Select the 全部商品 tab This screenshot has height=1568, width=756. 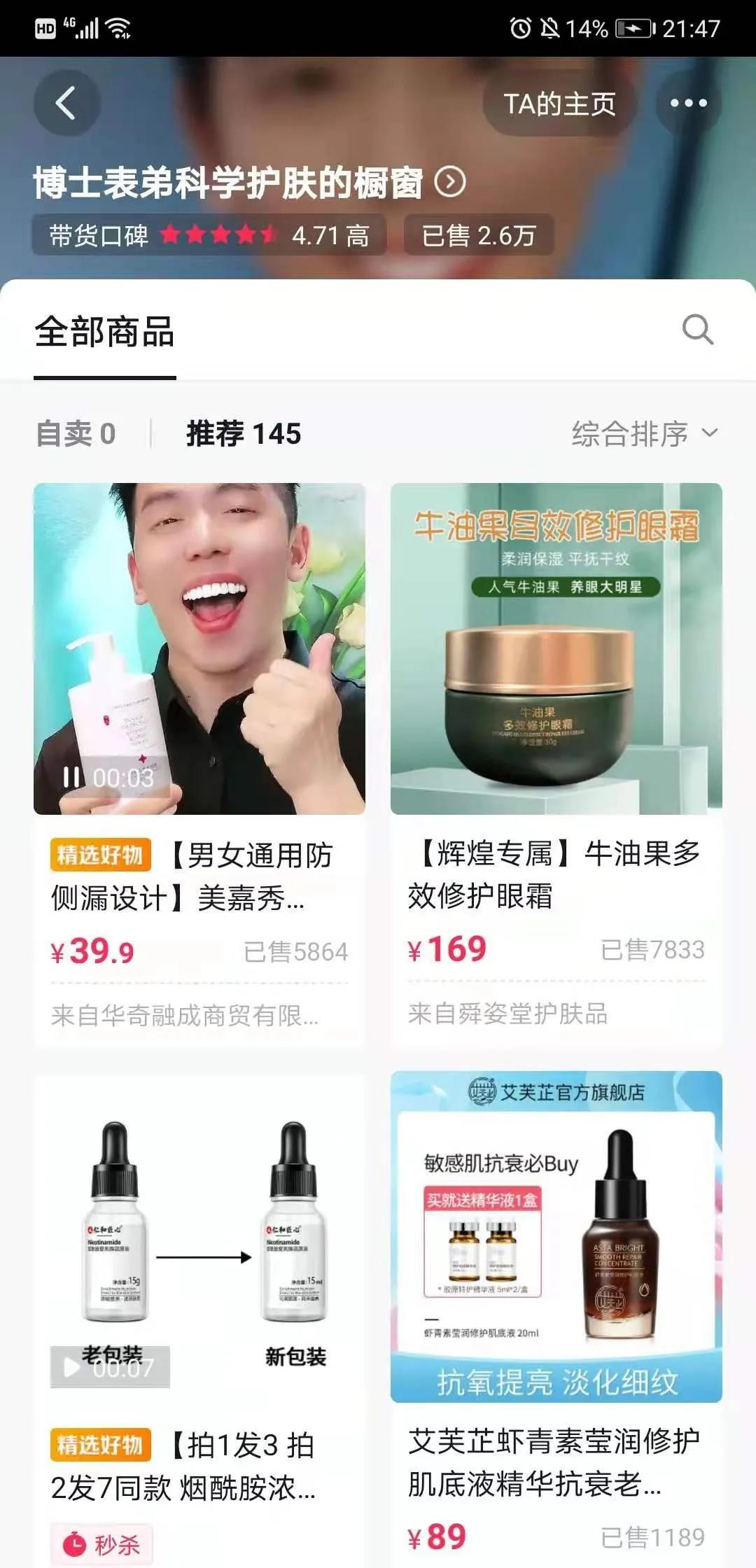click(105, 332)
